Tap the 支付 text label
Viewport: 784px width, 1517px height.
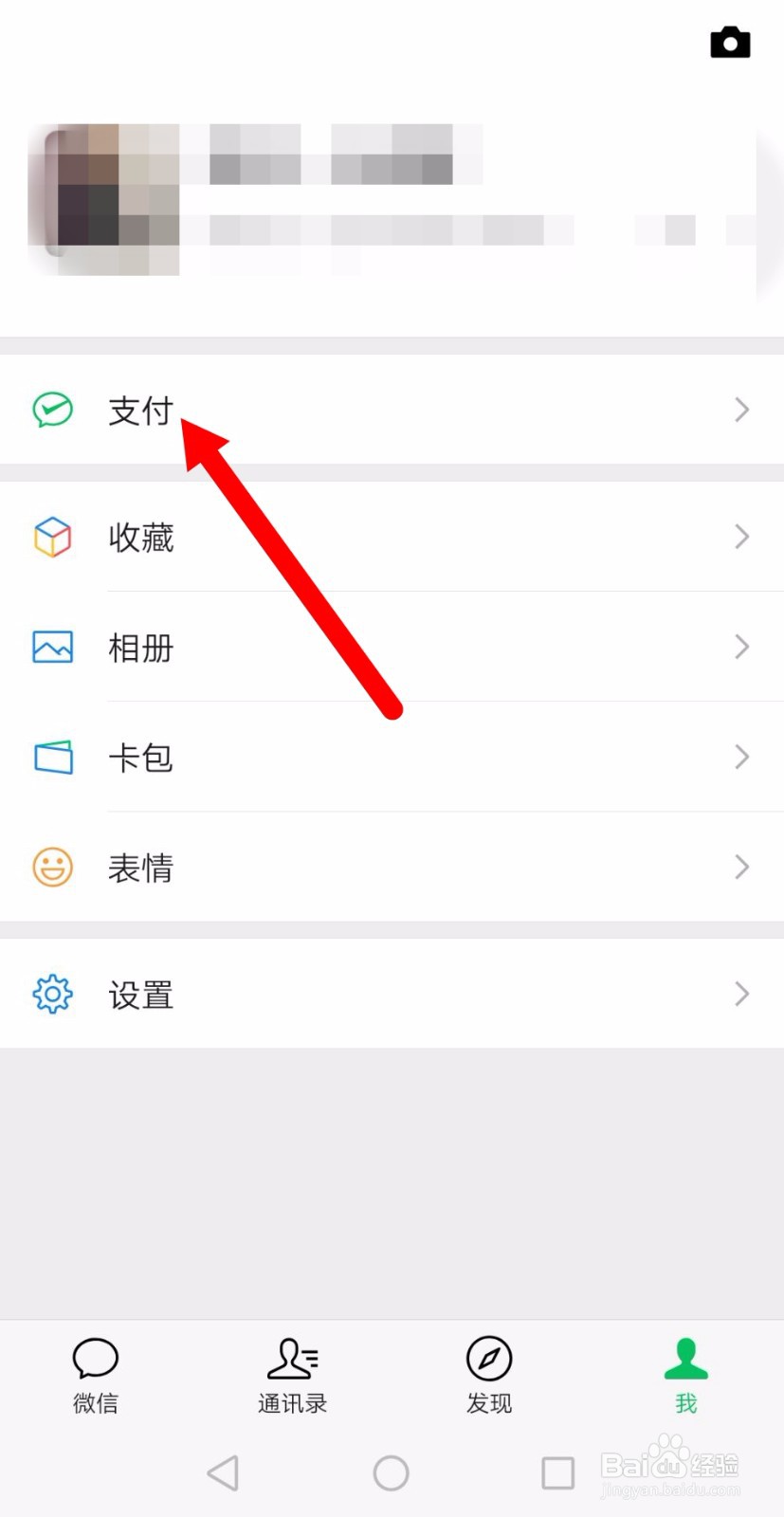coord(140,410)
